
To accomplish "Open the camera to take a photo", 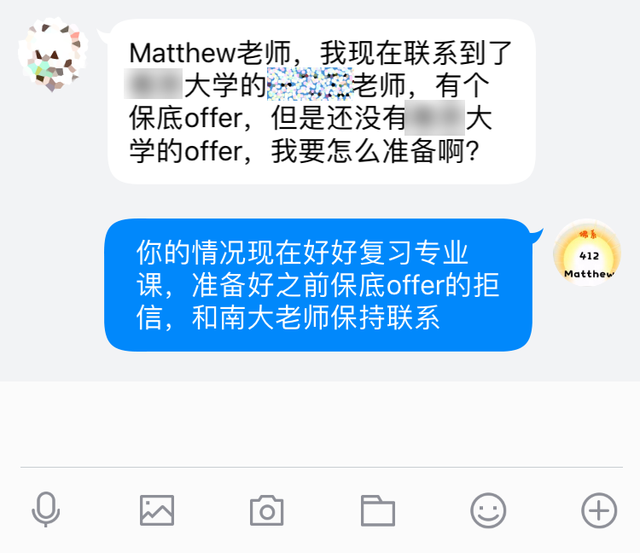I will coord(266,510).
